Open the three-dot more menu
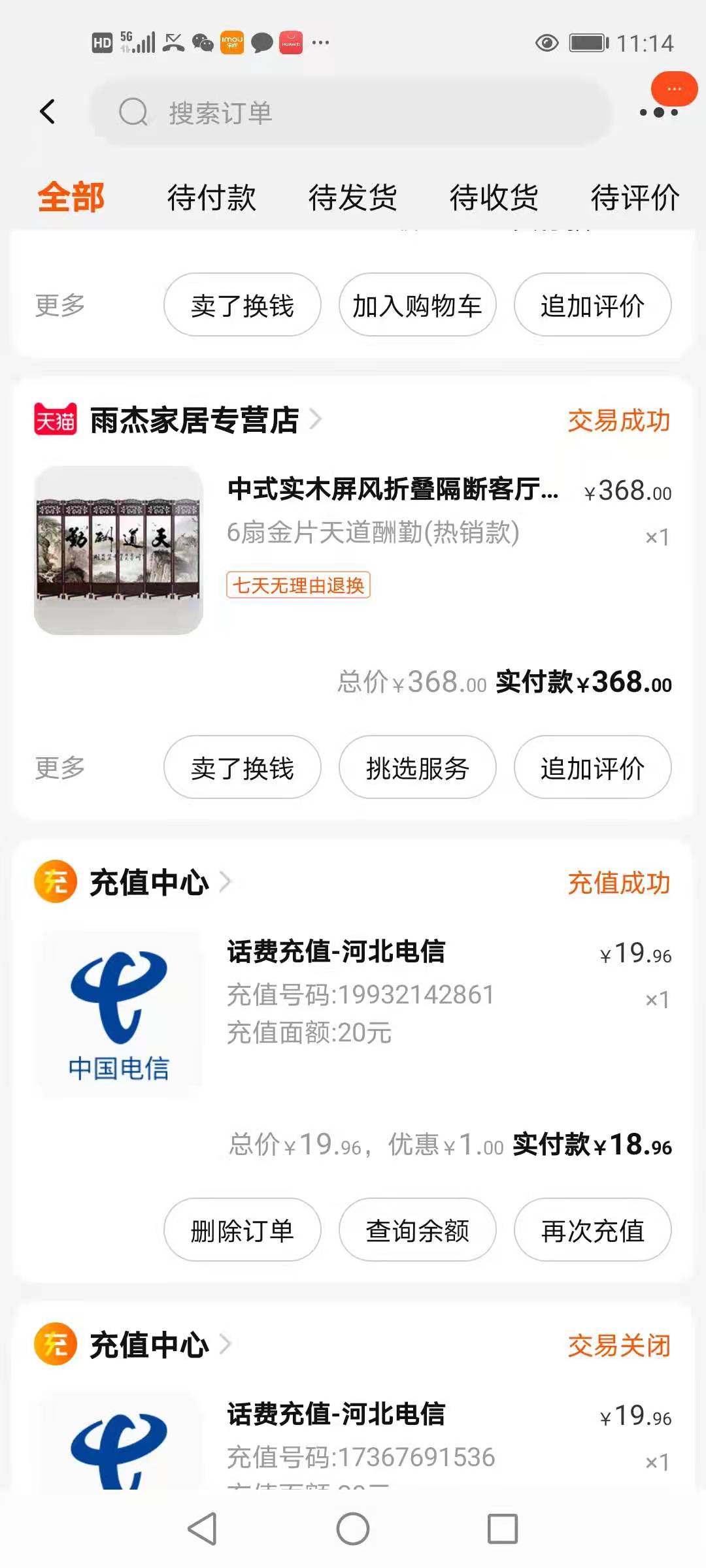Viewport: 706px width, 1568px height. tap(658, 112)
